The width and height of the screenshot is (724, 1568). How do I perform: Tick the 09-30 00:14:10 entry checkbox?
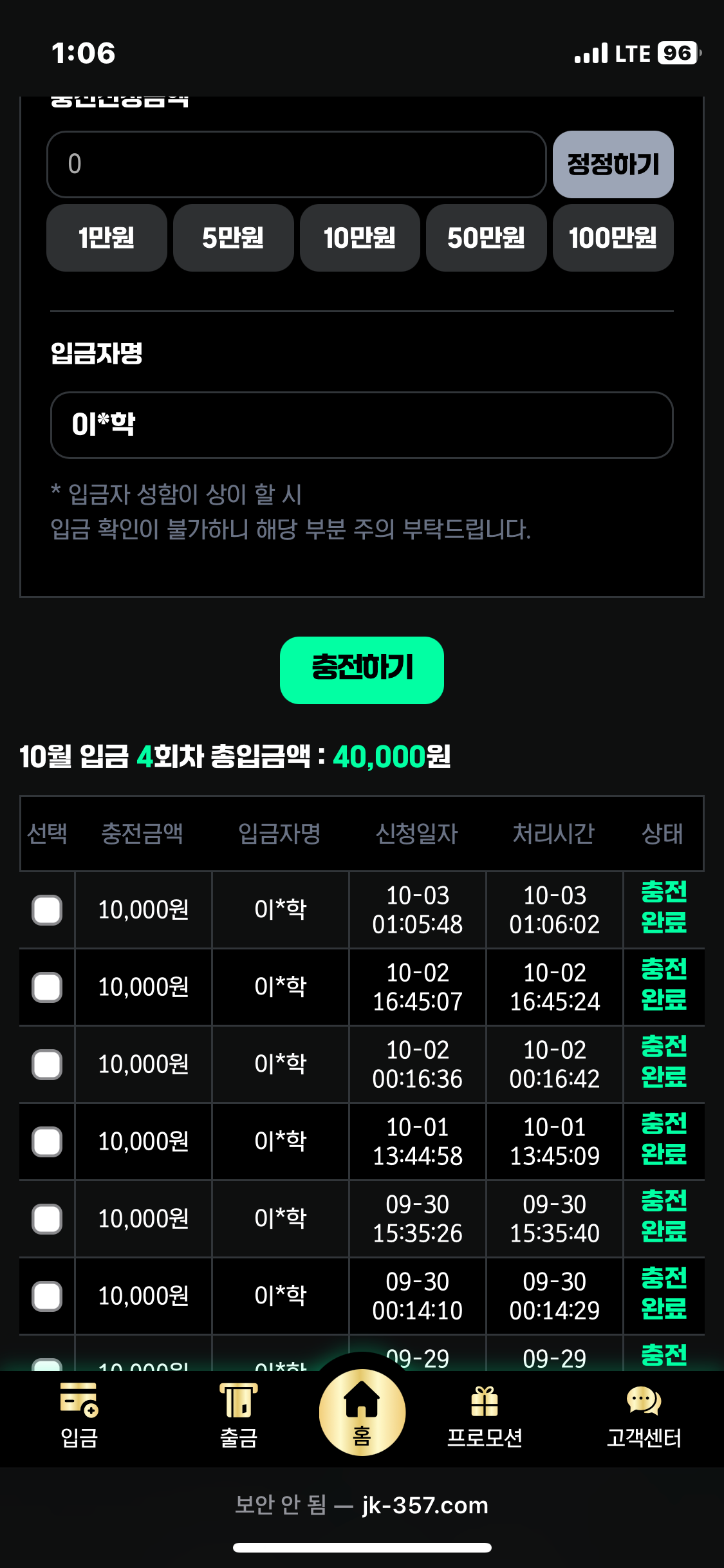47,1296
